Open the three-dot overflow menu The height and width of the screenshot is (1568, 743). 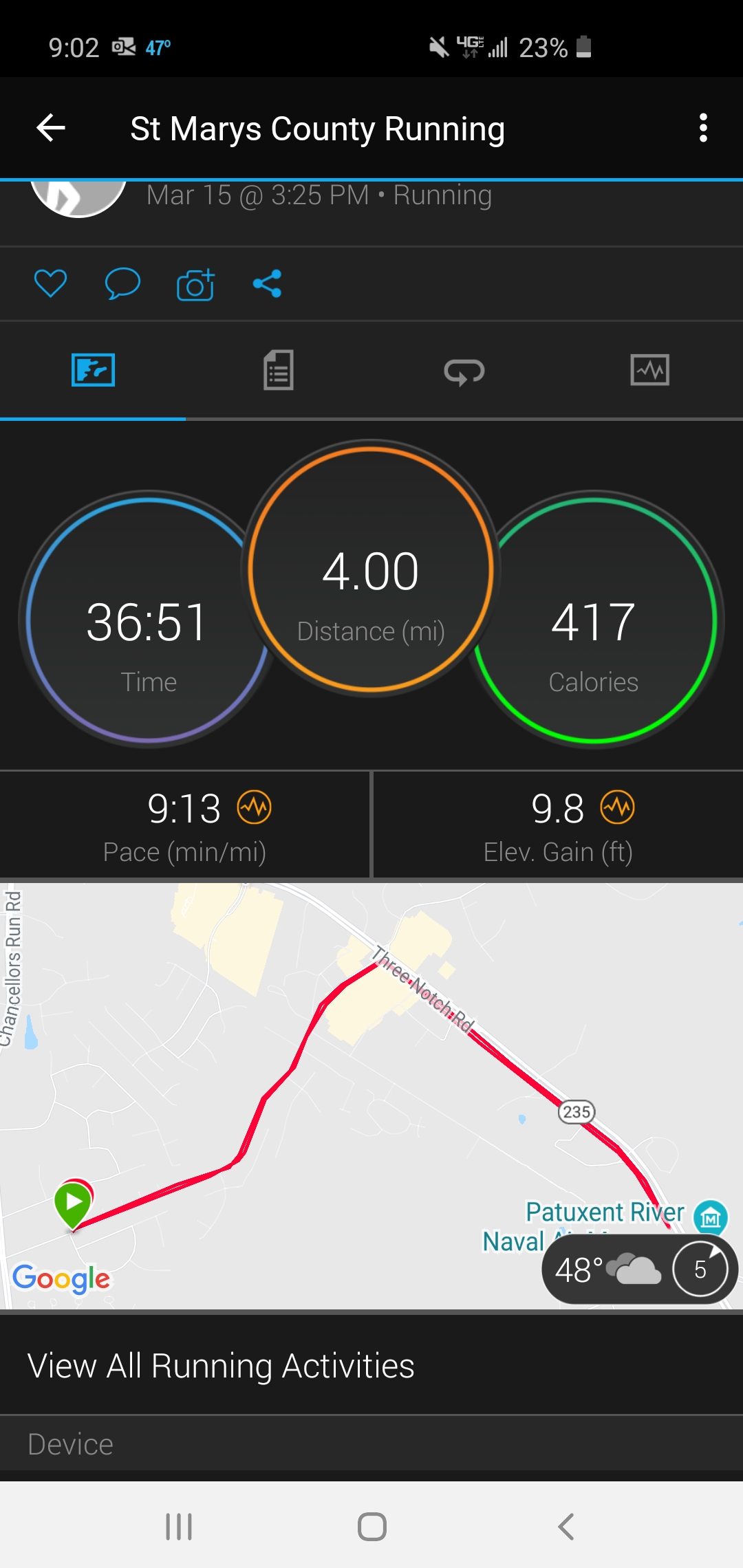tap(702, 128)
